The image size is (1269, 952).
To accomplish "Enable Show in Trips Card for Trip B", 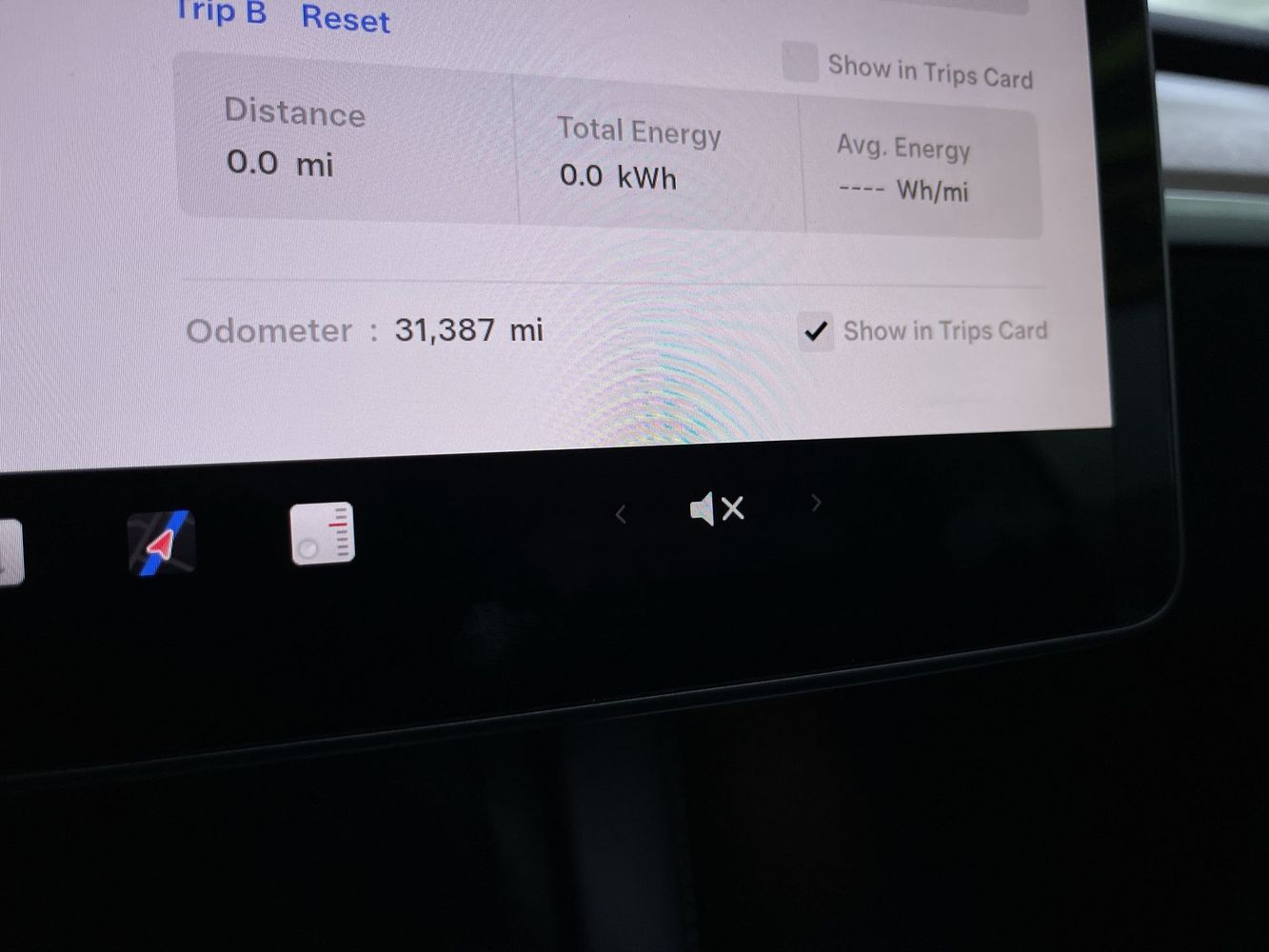I will click(800, 63).
